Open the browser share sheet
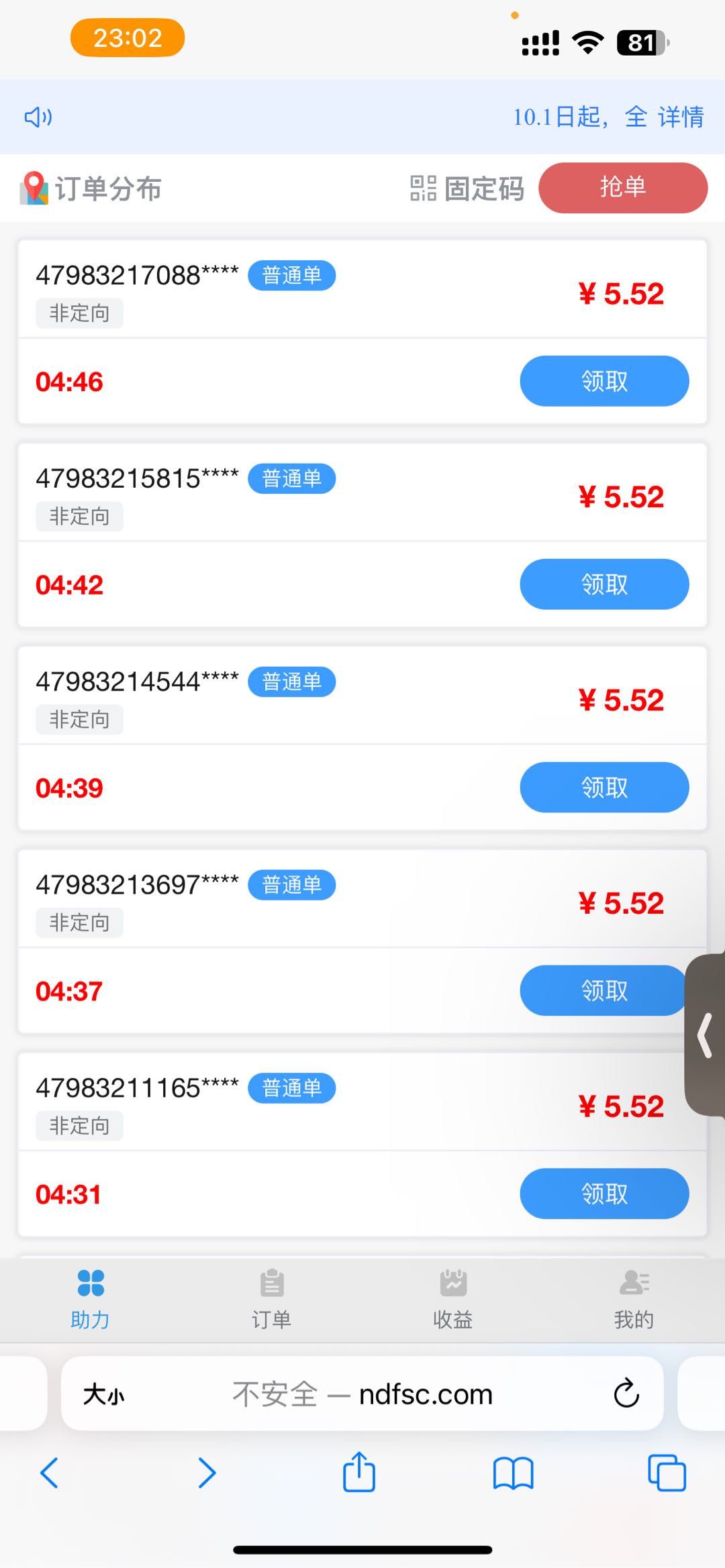725x1568 pixels. tap(359, 1471)
